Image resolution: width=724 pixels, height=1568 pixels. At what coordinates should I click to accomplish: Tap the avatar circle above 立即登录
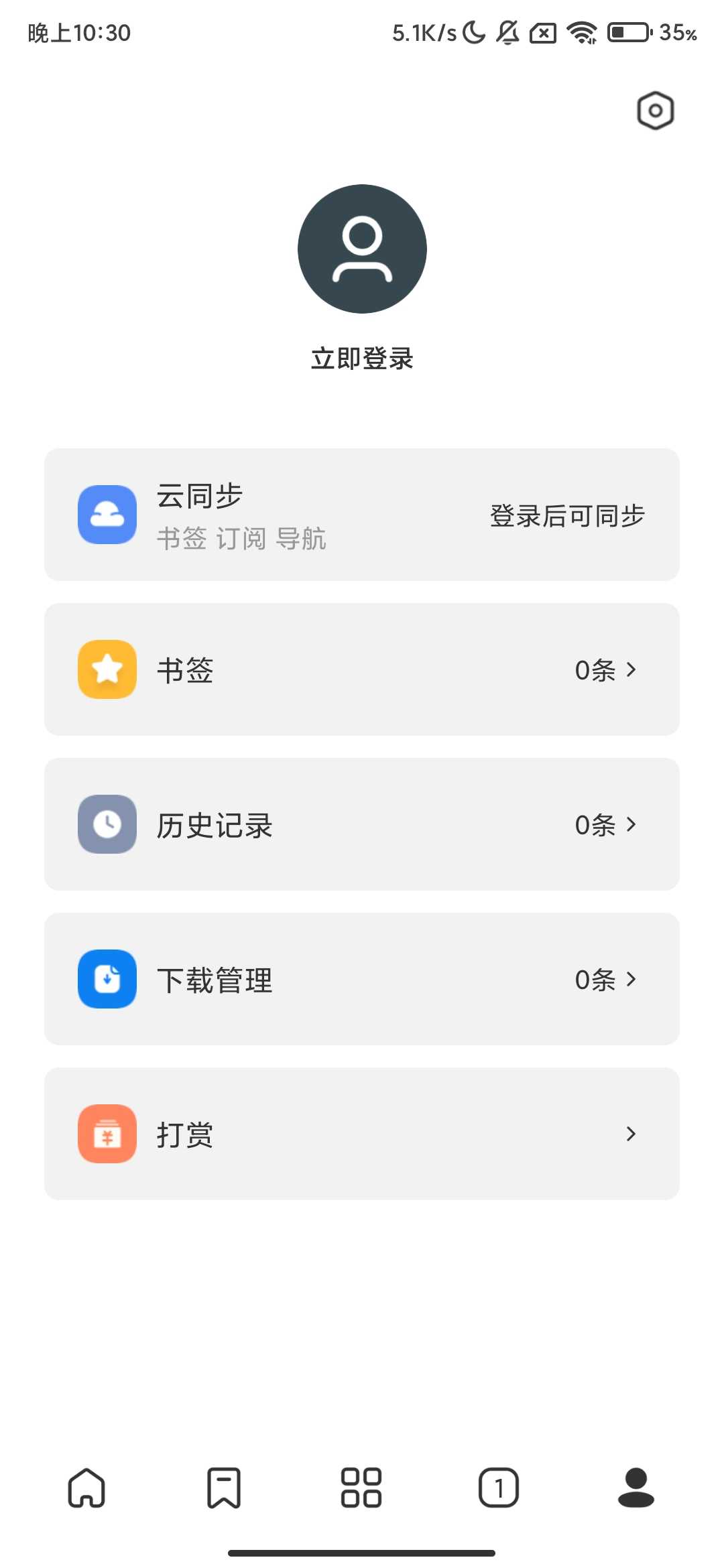click(x=362, y=248)
